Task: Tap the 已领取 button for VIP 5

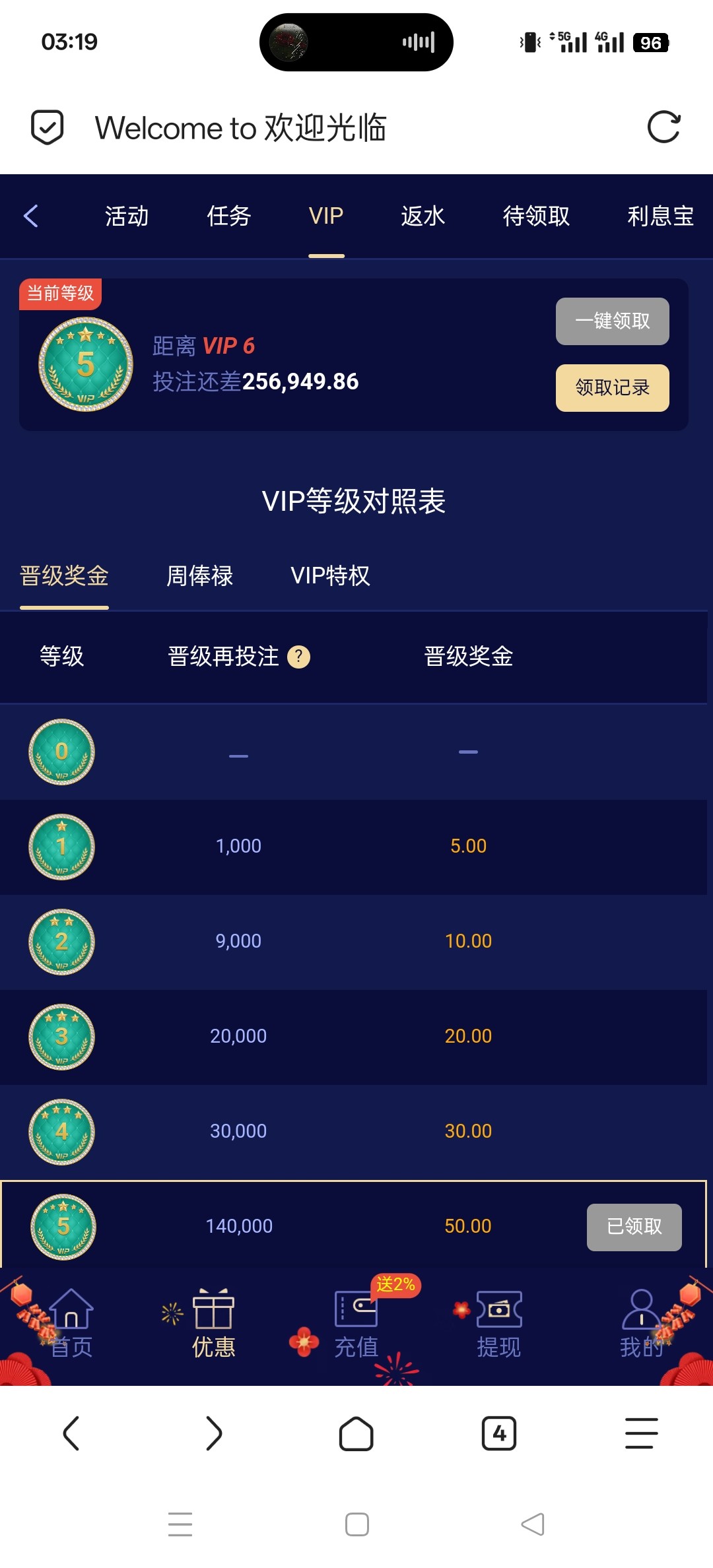Action: click(x=634, y=1227)
